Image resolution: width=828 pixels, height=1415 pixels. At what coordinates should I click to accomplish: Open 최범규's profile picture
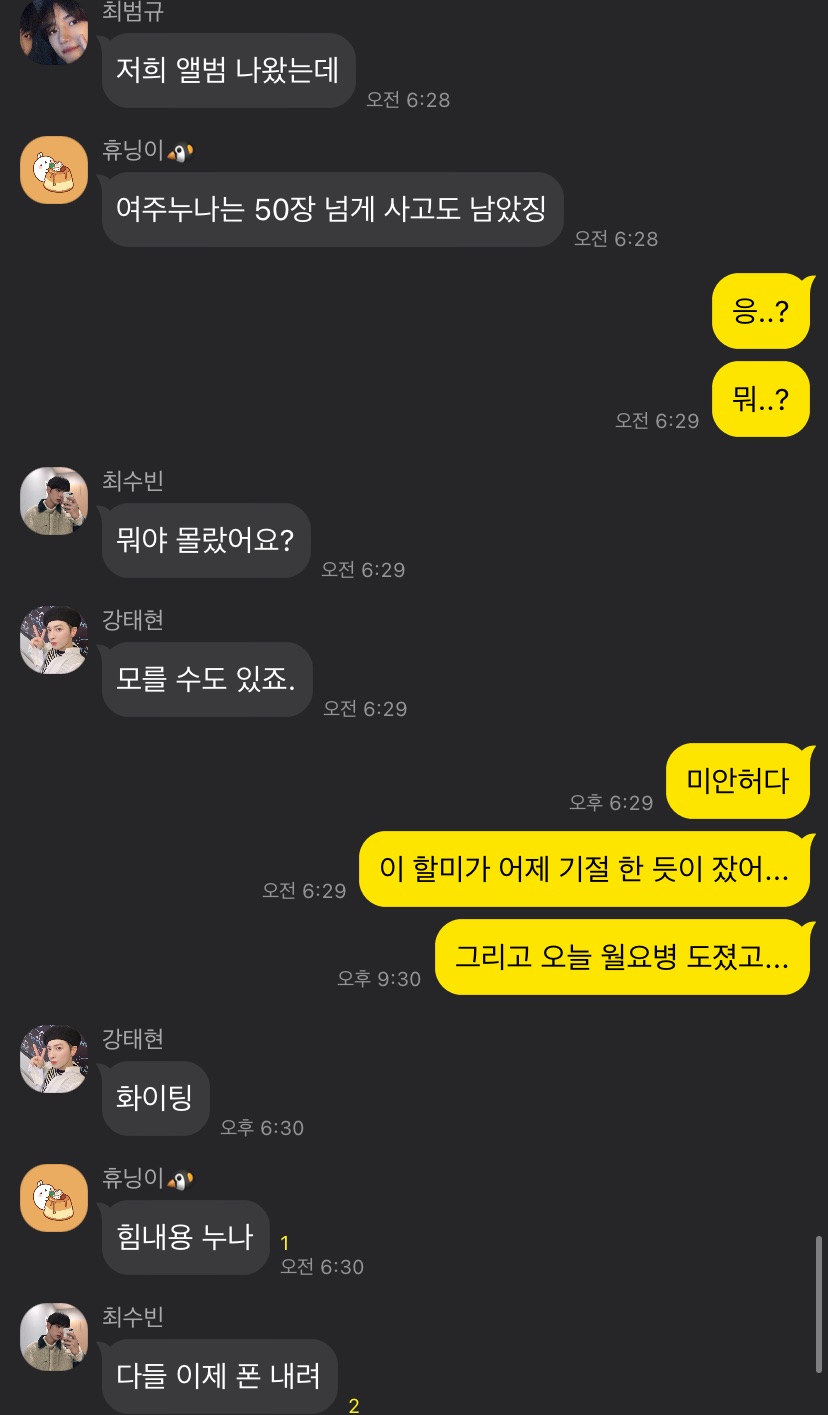(54, 32)
